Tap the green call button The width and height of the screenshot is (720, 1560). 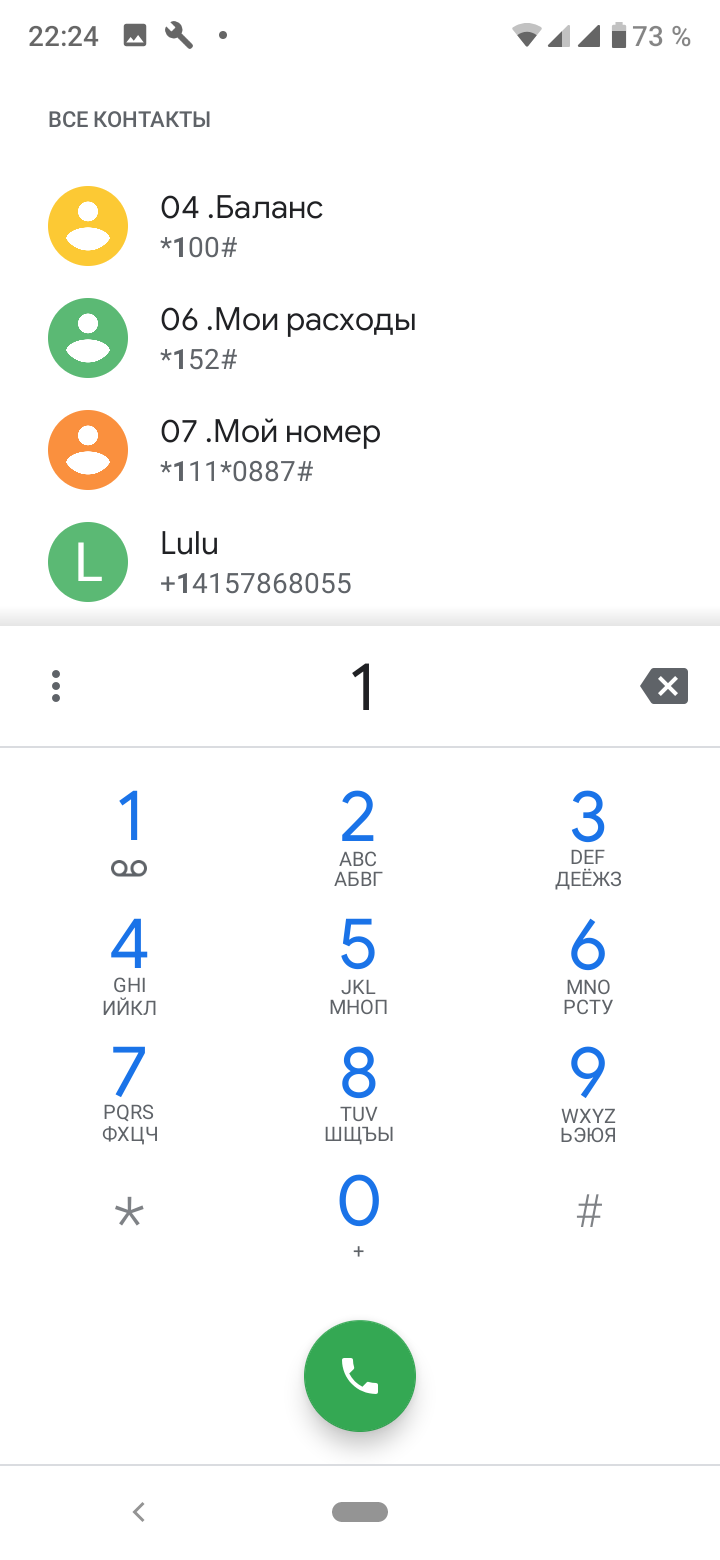coord(360,1376)
